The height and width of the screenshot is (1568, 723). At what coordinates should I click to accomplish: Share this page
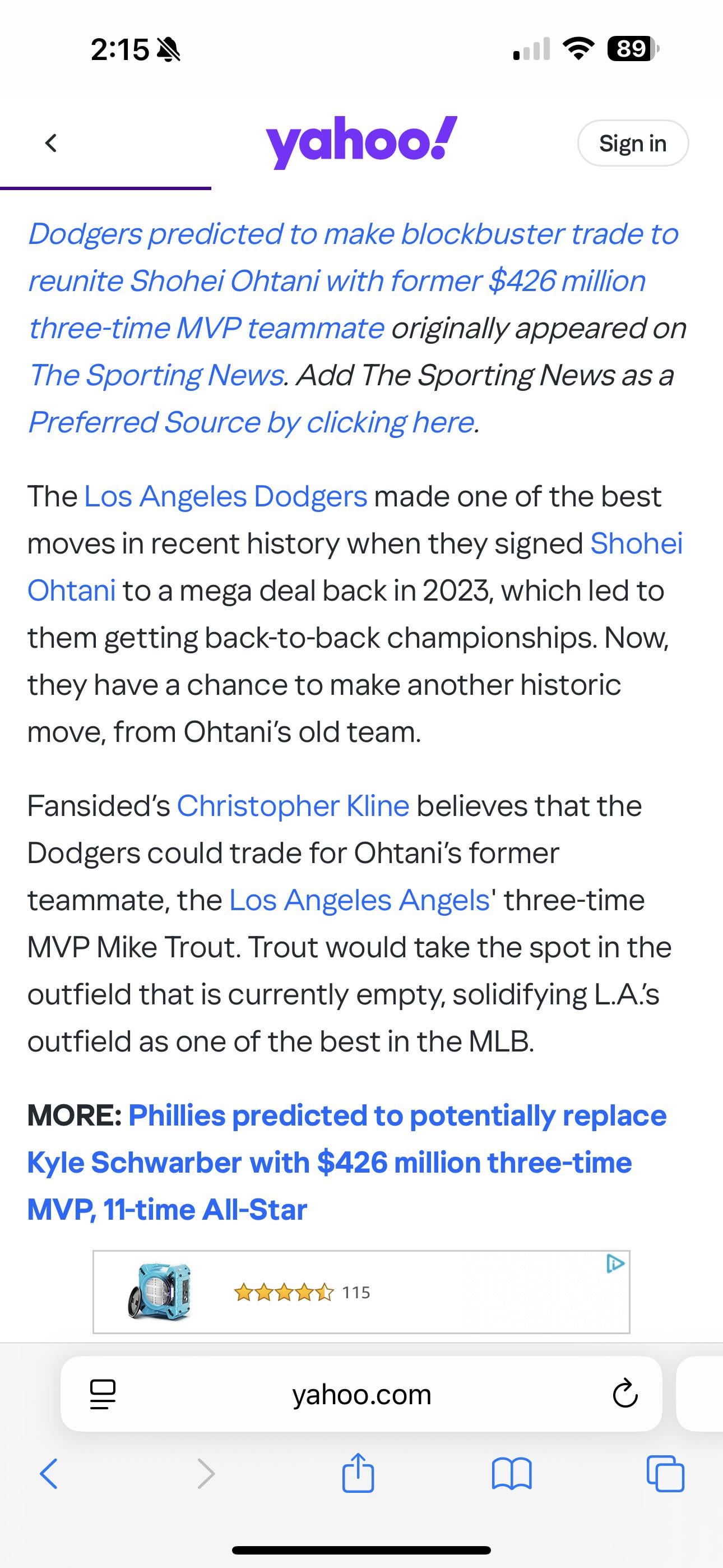click(358, 1474)
